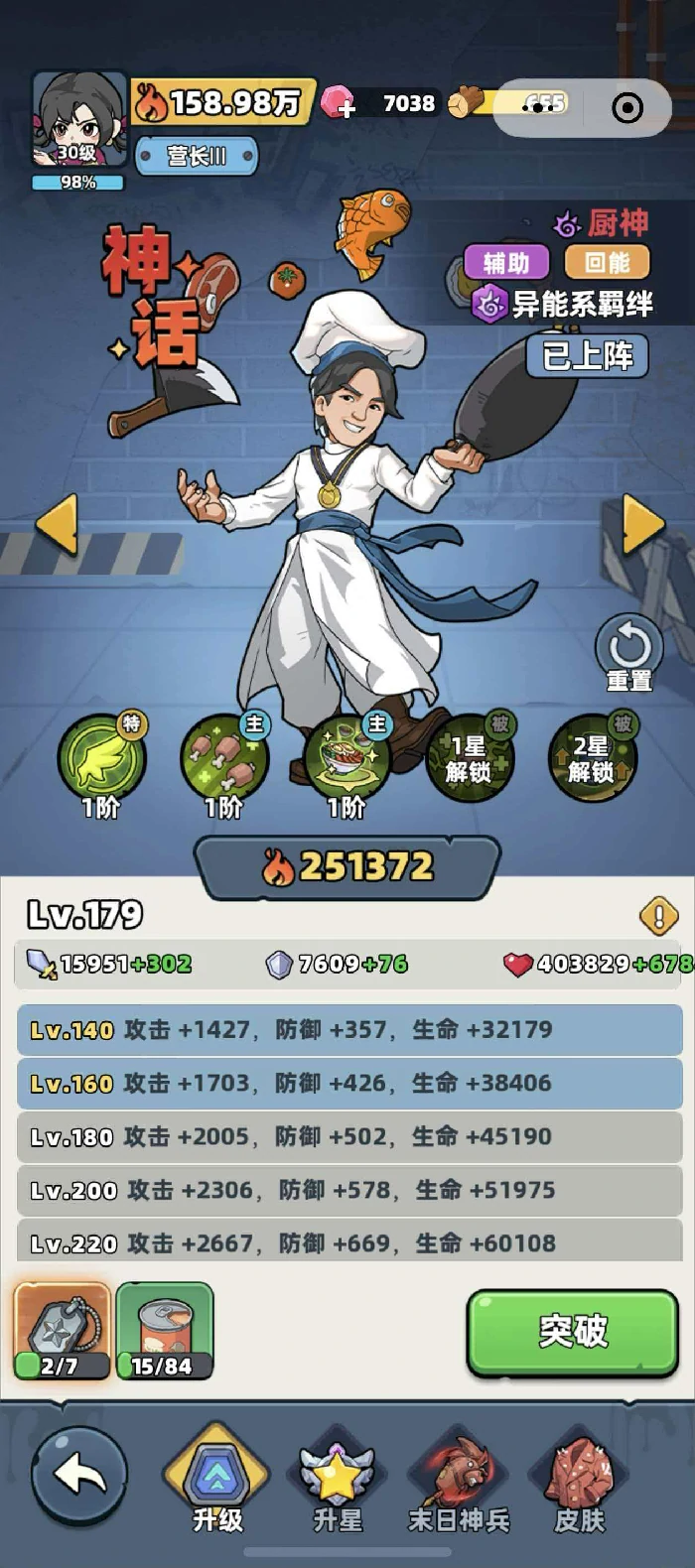Open the 特 special skill icon
This screenshot has width=695, height=1568.
[x=102, y=759]
